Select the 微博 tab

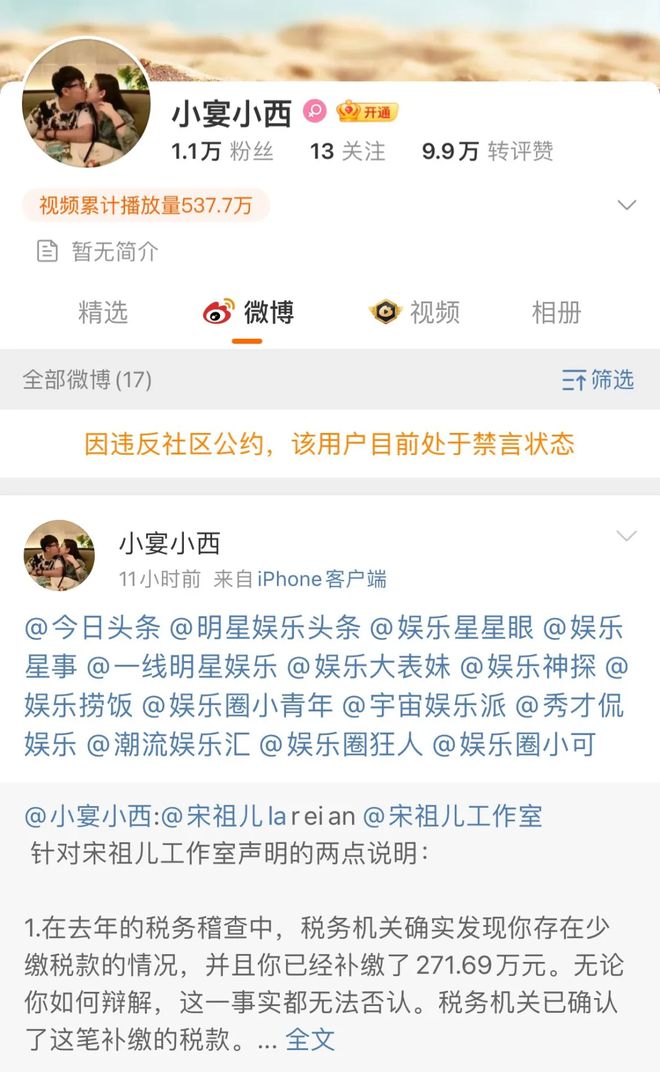(x=248, y=312)
